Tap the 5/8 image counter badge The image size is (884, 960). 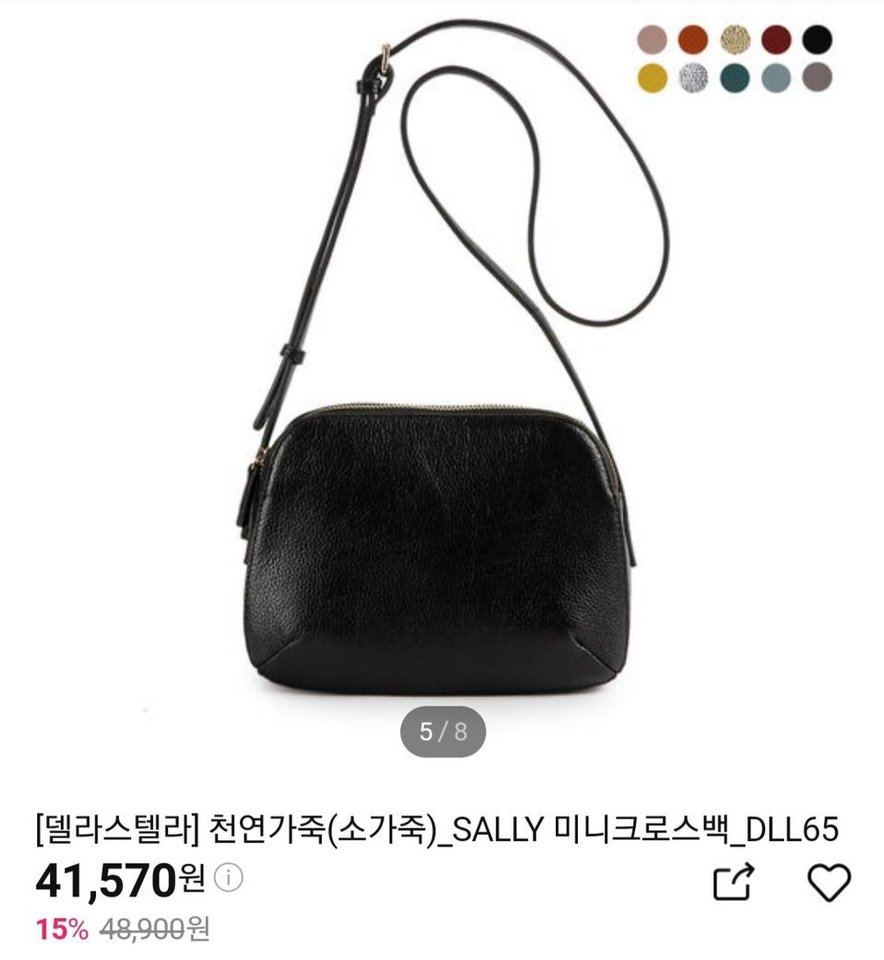442,731
